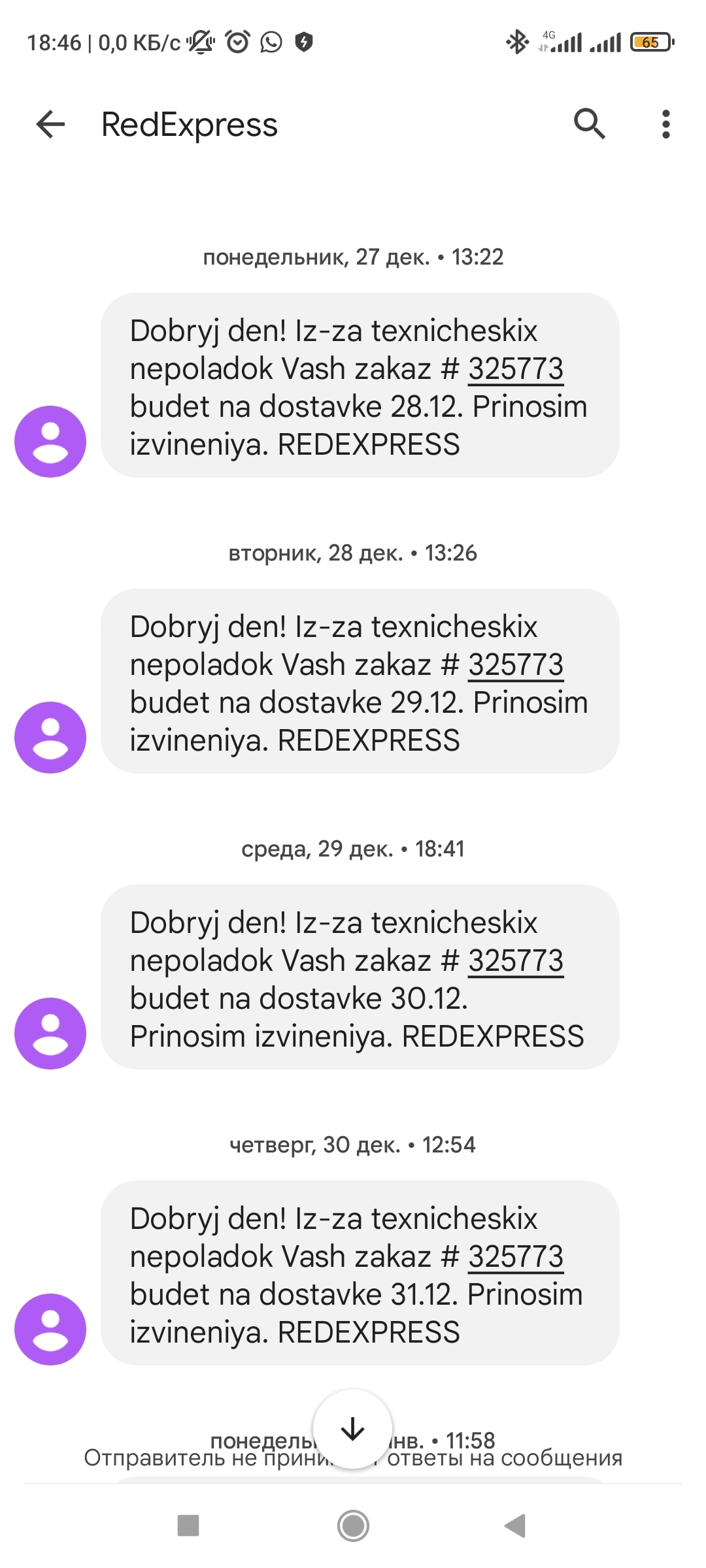Jump to the latest message with the down arrow
Screen dimensions: 706x1568
tap(353, 1429)
